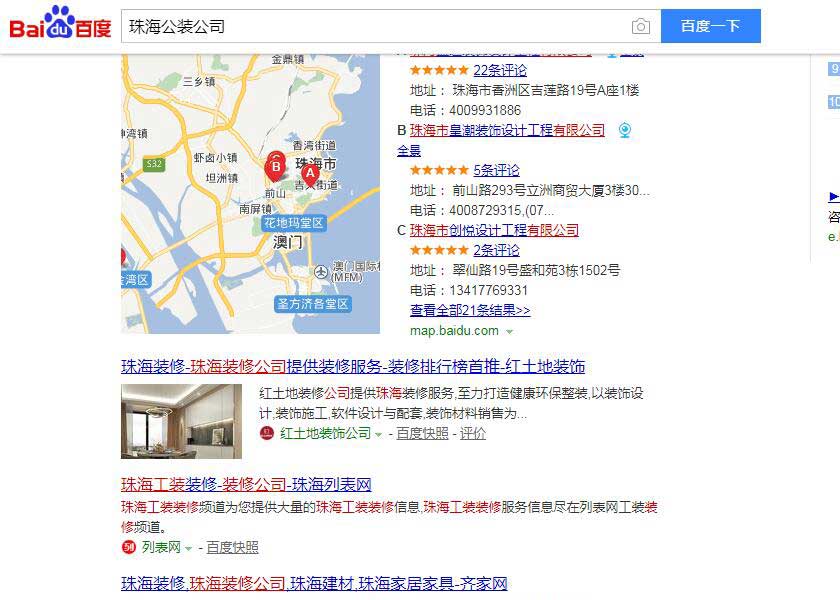Viewport: 840px width, 600px height.
Task: View 查看全部21条结果 link
Action: point(470,310)
